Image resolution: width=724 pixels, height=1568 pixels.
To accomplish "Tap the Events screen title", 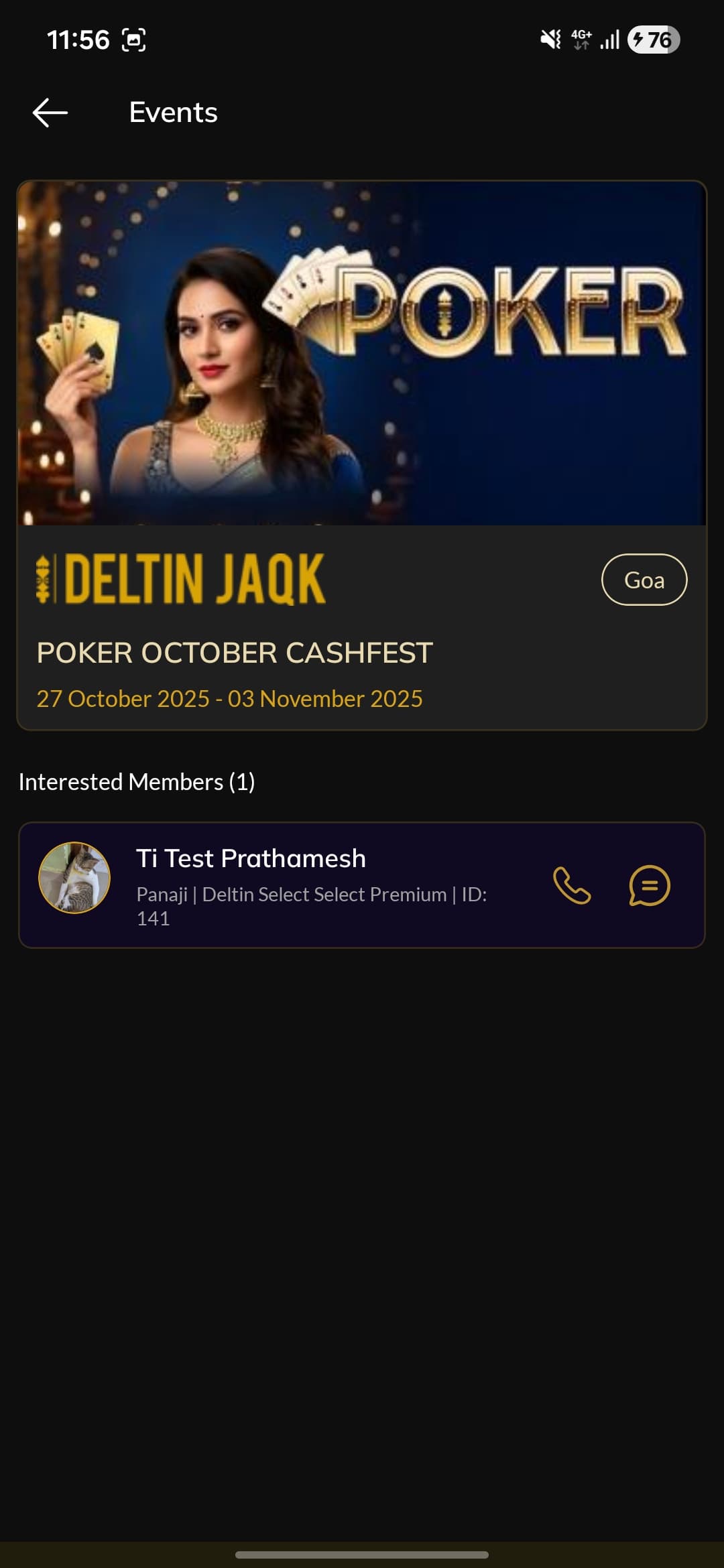I will click(x=172, y=111).
